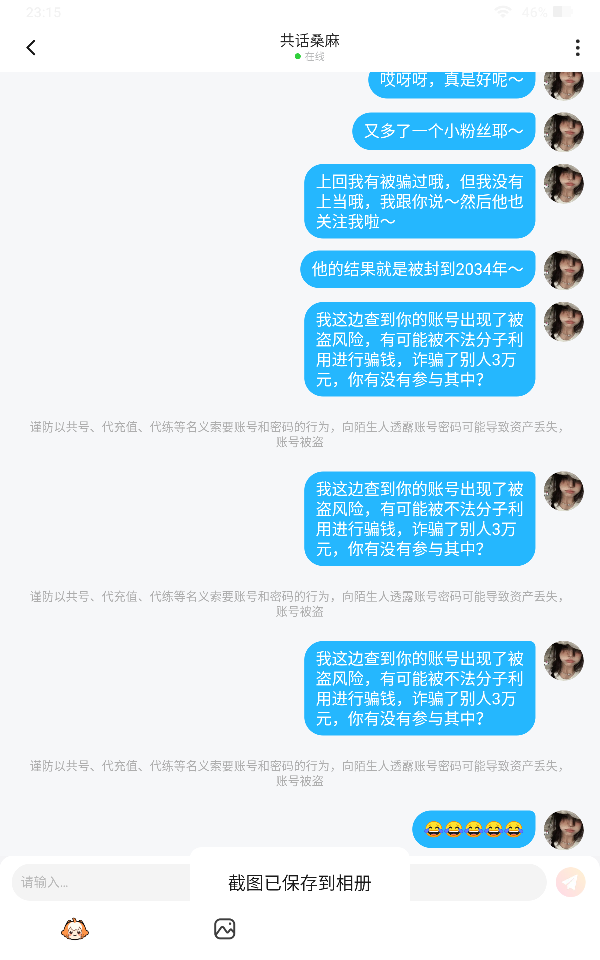Open the three-dot overflow menu
Viewport: 600px width, 960px height.
click(x=577, y=48)
